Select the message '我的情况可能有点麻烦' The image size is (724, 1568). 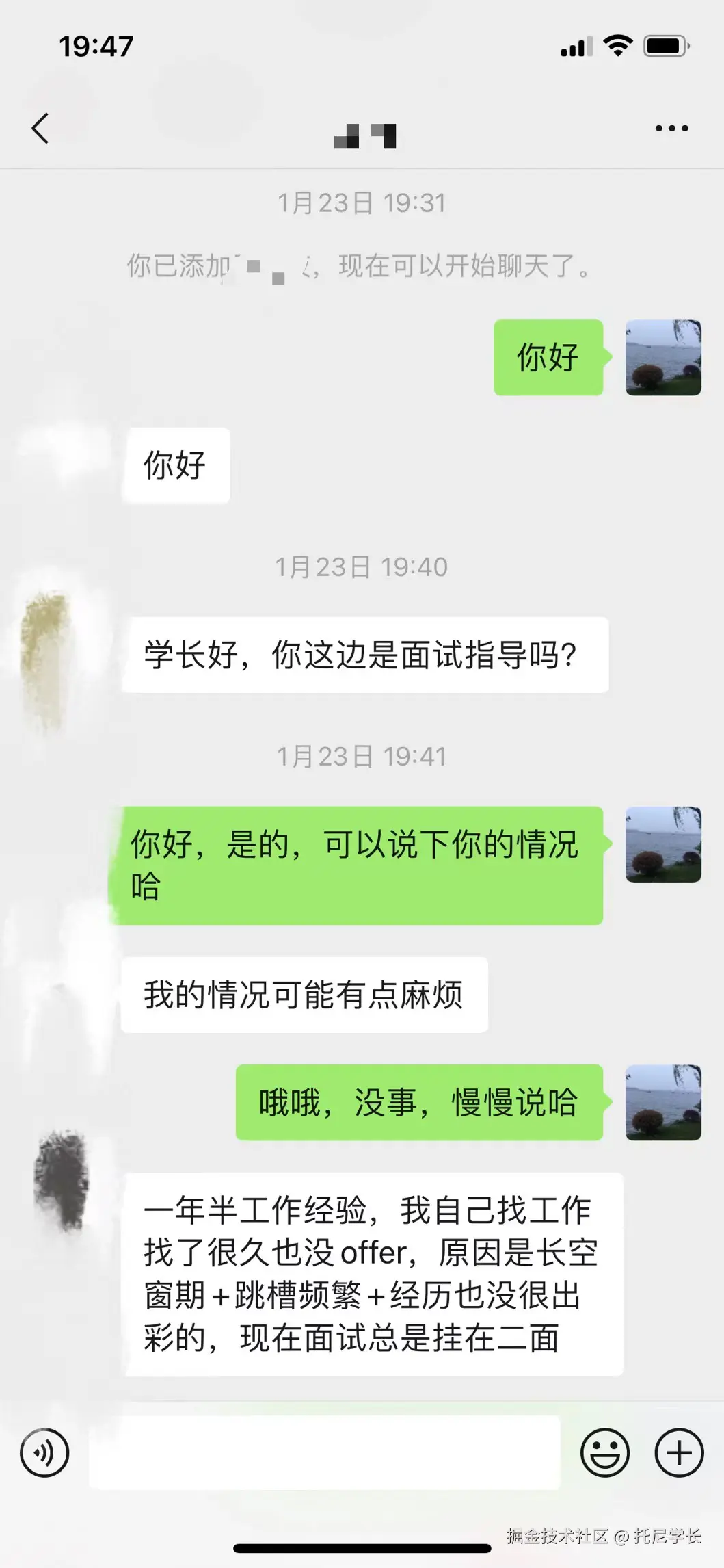point(304,995)
